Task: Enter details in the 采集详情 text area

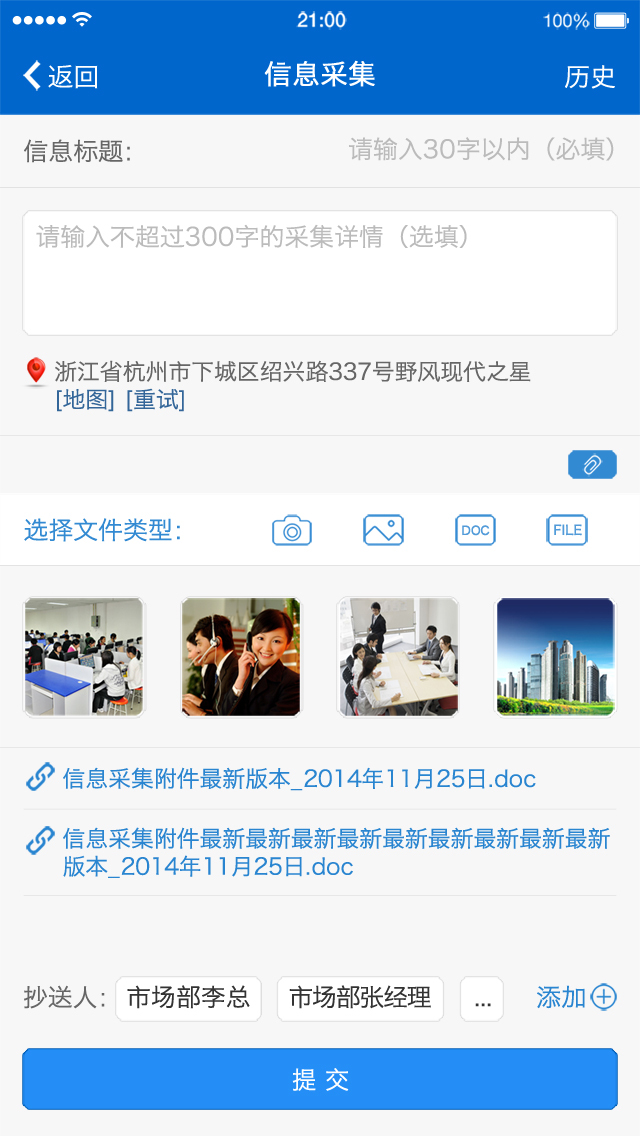Action: click(320, 272)
